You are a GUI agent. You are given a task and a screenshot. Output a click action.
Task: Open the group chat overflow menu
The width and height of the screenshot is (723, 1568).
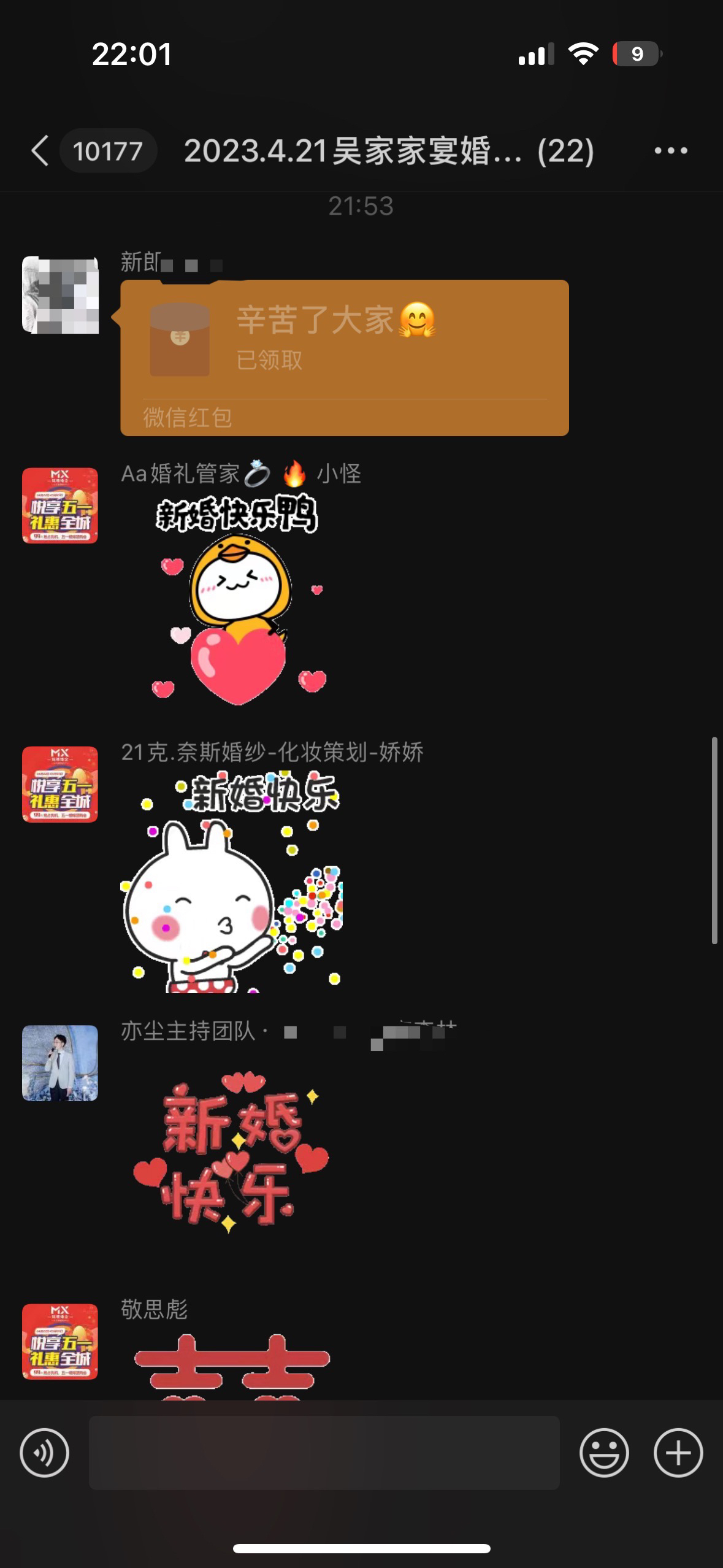[x=670, y=151]
